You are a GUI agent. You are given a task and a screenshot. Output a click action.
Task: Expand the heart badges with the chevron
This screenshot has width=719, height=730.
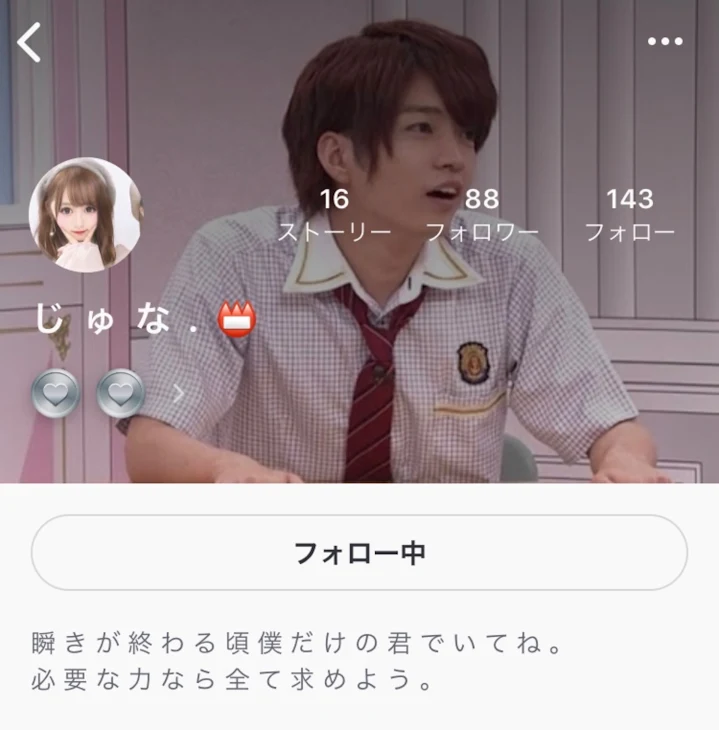click(x=179, y=393)
